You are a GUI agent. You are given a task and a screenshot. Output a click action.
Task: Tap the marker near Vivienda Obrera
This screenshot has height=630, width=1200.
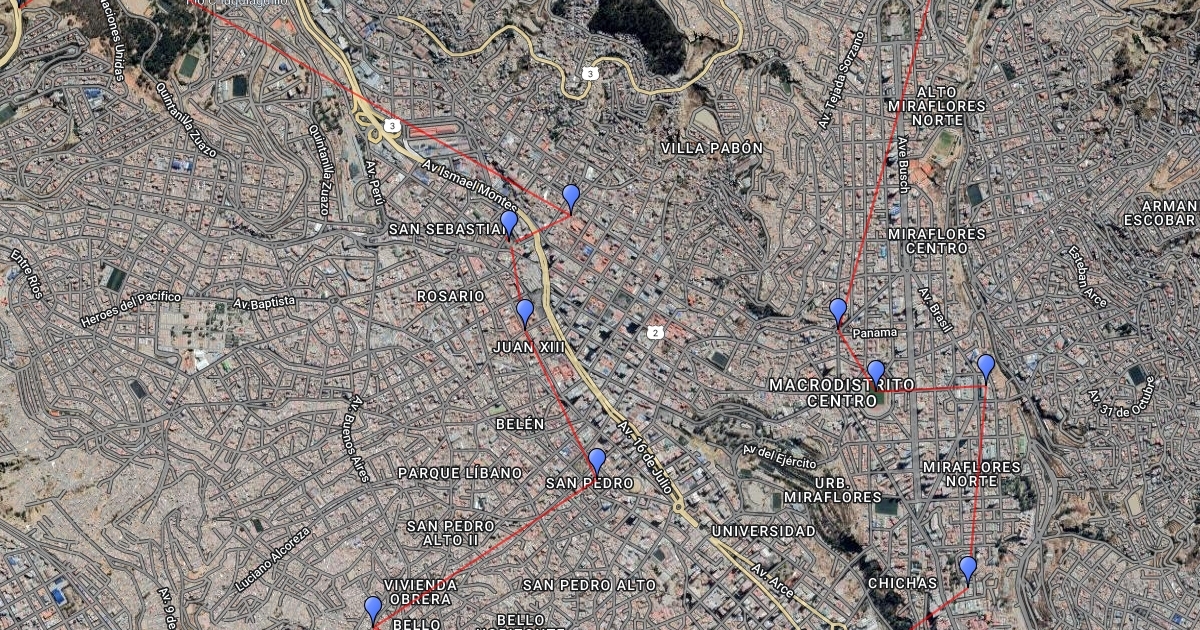click(373, 608)
